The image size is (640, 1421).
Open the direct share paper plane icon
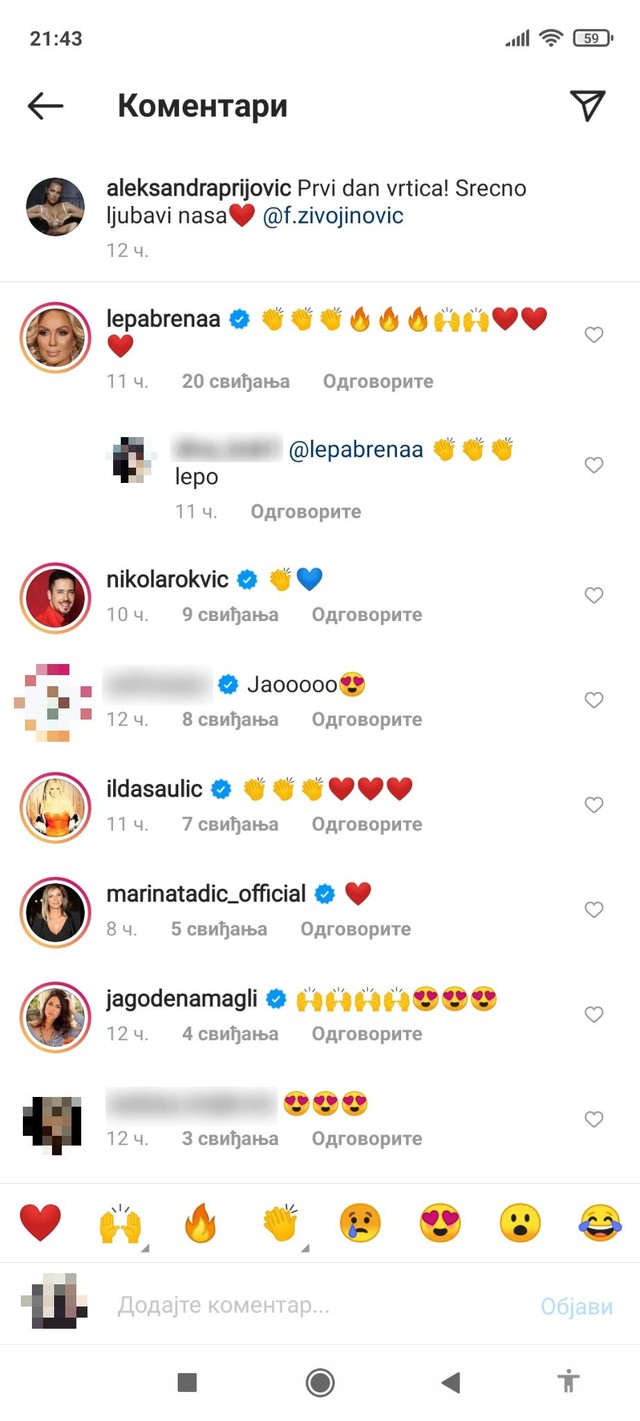(587, 106)
